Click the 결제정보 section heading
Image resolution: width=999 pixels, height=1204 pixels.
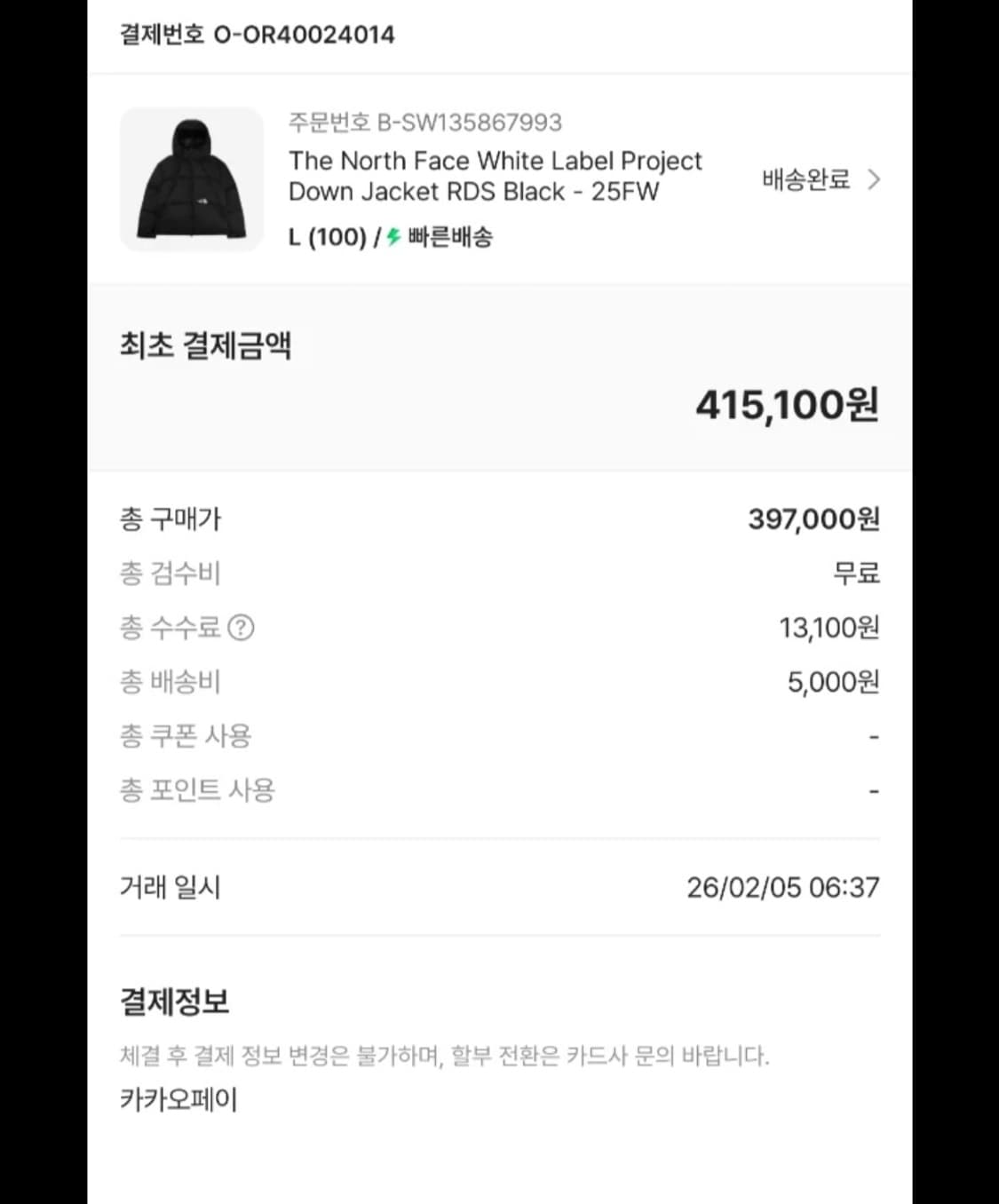[x=175, y=1002]
